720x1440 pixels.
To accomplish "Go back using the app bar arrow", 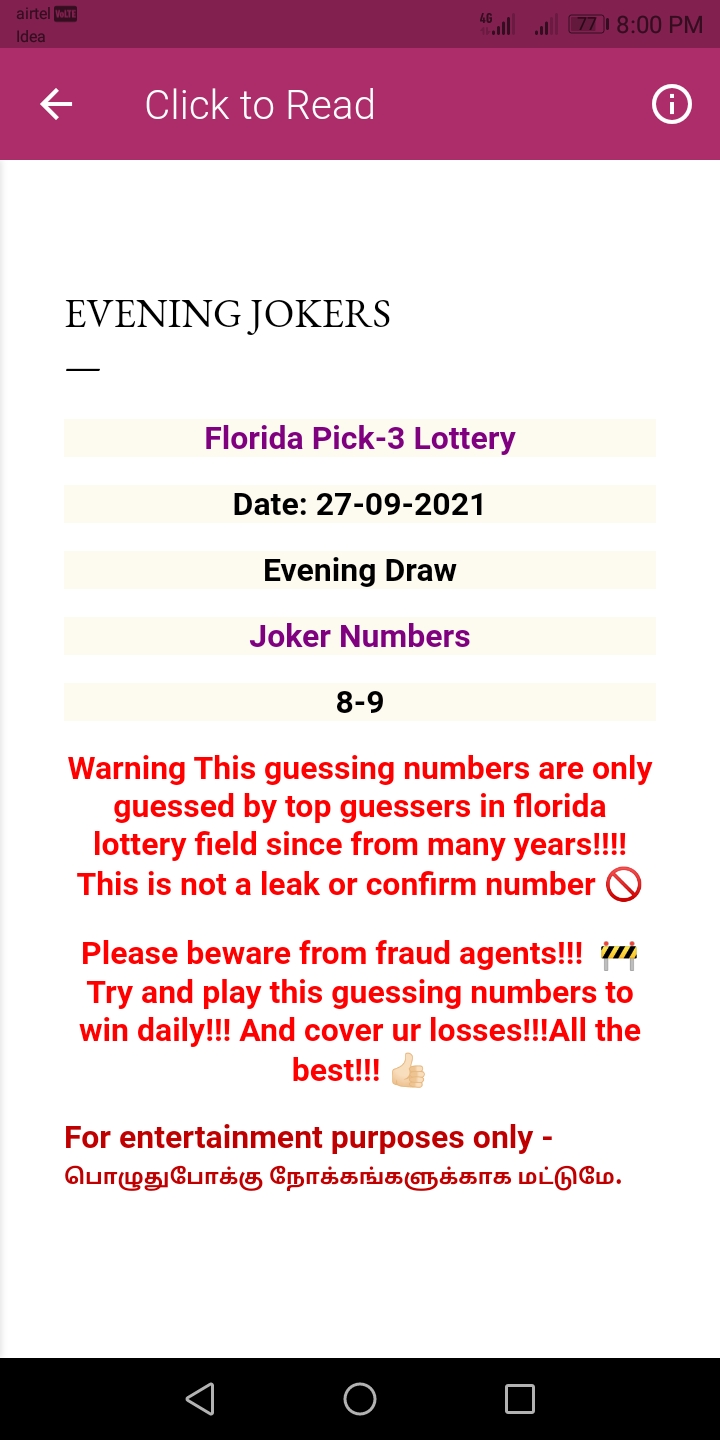I will tap(56, 104).
